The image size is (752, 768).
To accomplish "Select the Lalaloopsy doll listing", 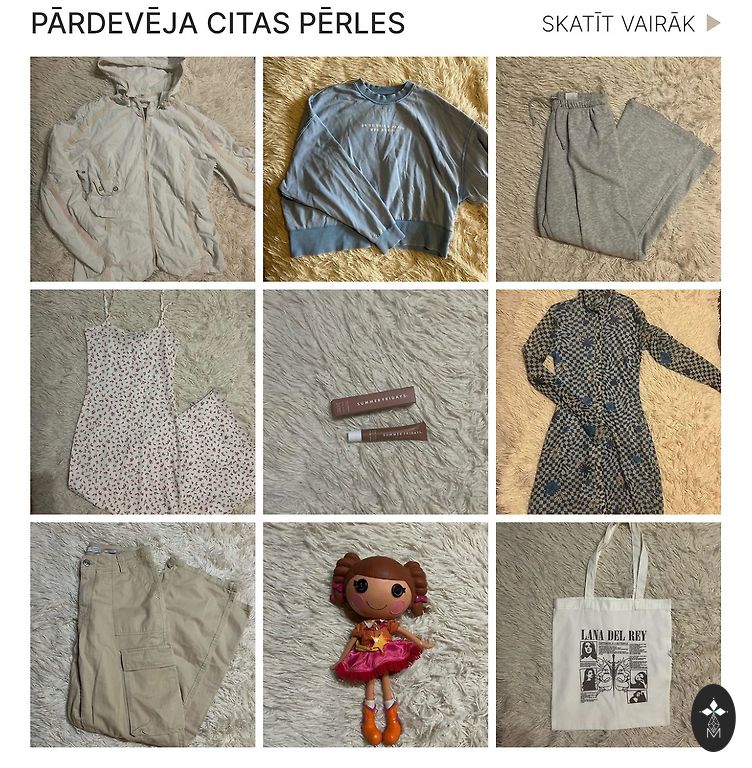I will (375, 635).
